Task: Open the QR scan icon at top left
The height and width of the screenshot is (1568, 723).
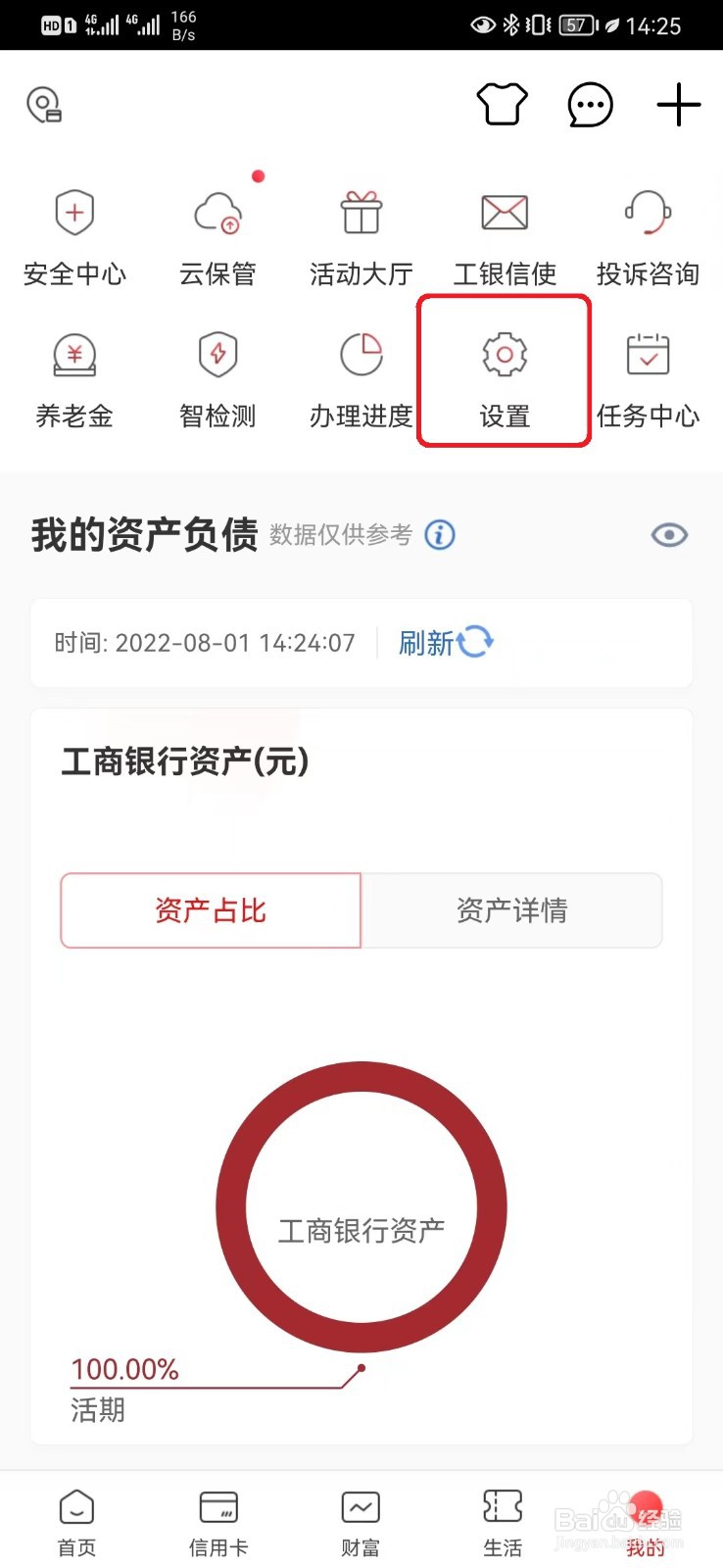Action: coord(41,105)
